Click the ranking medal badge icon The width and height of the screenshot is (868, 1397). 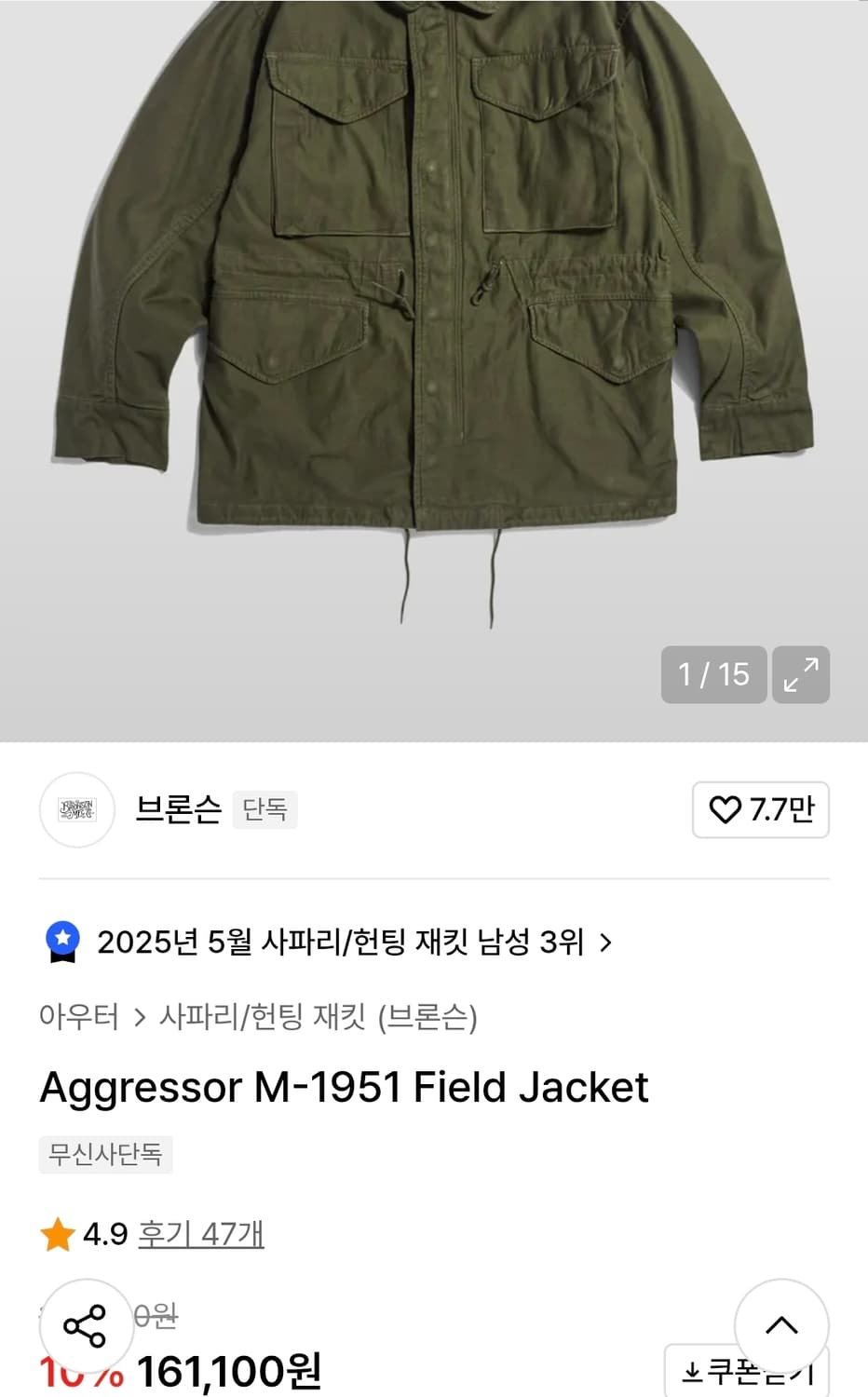click(61, 942)
